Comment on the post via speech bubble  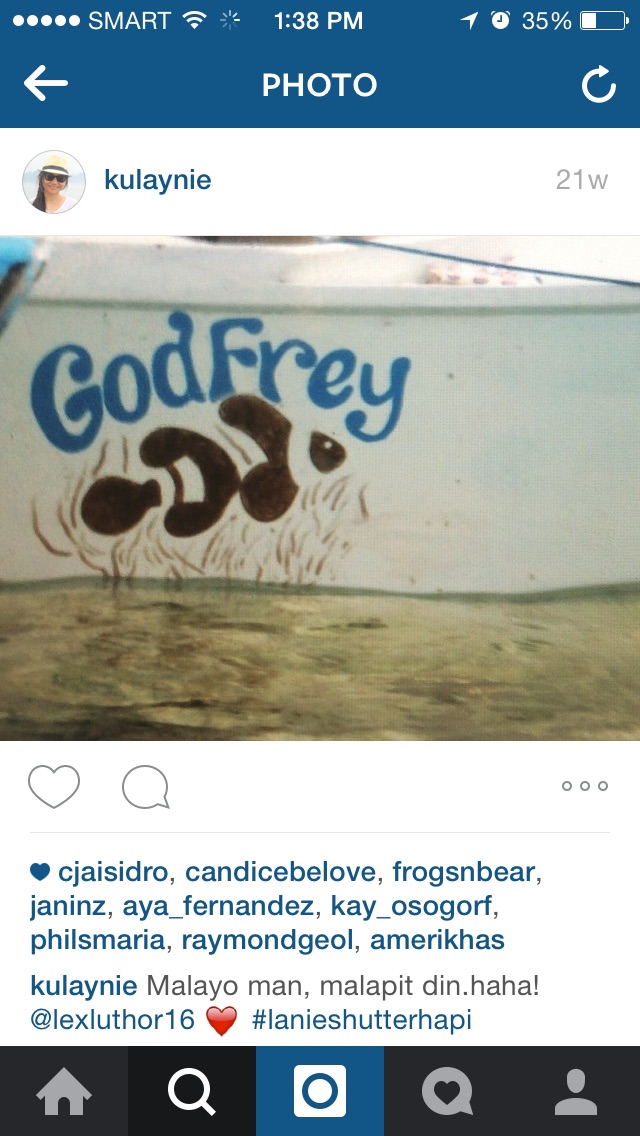145,788
